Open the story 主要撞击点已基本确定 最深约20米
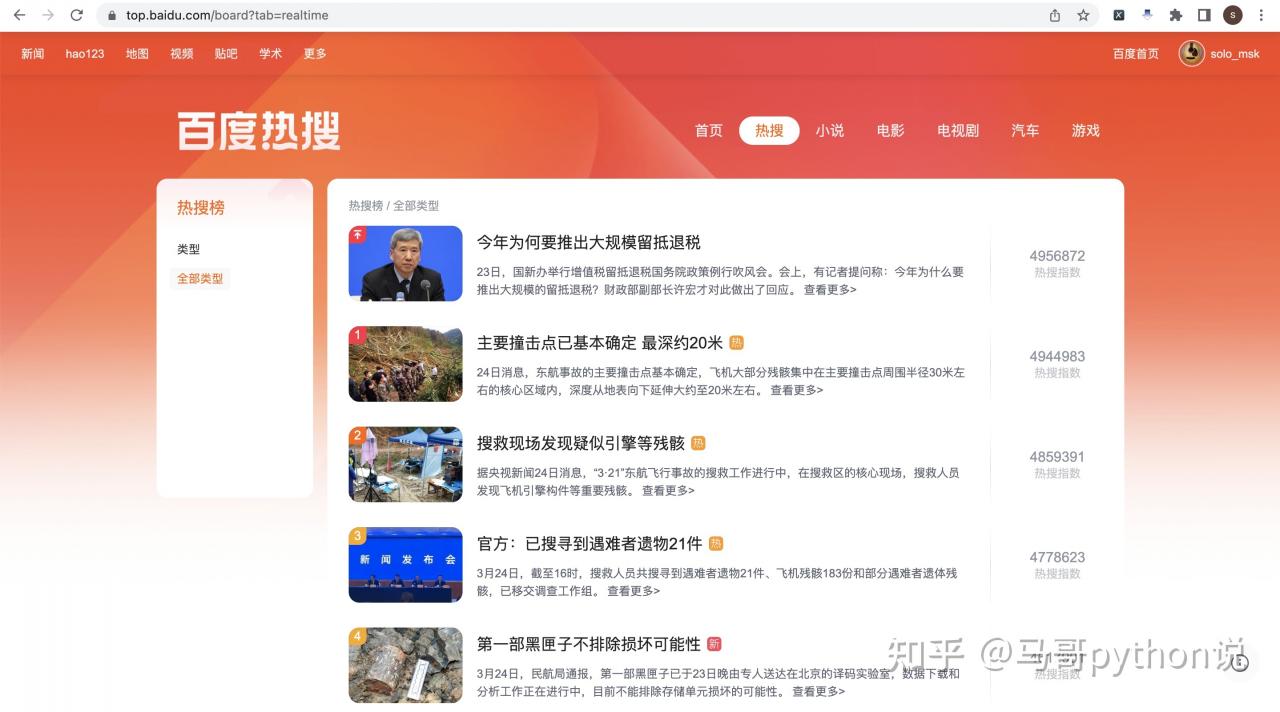This screenshot has width=1280, height=712. pyautogui.click(x=599, y=343)
